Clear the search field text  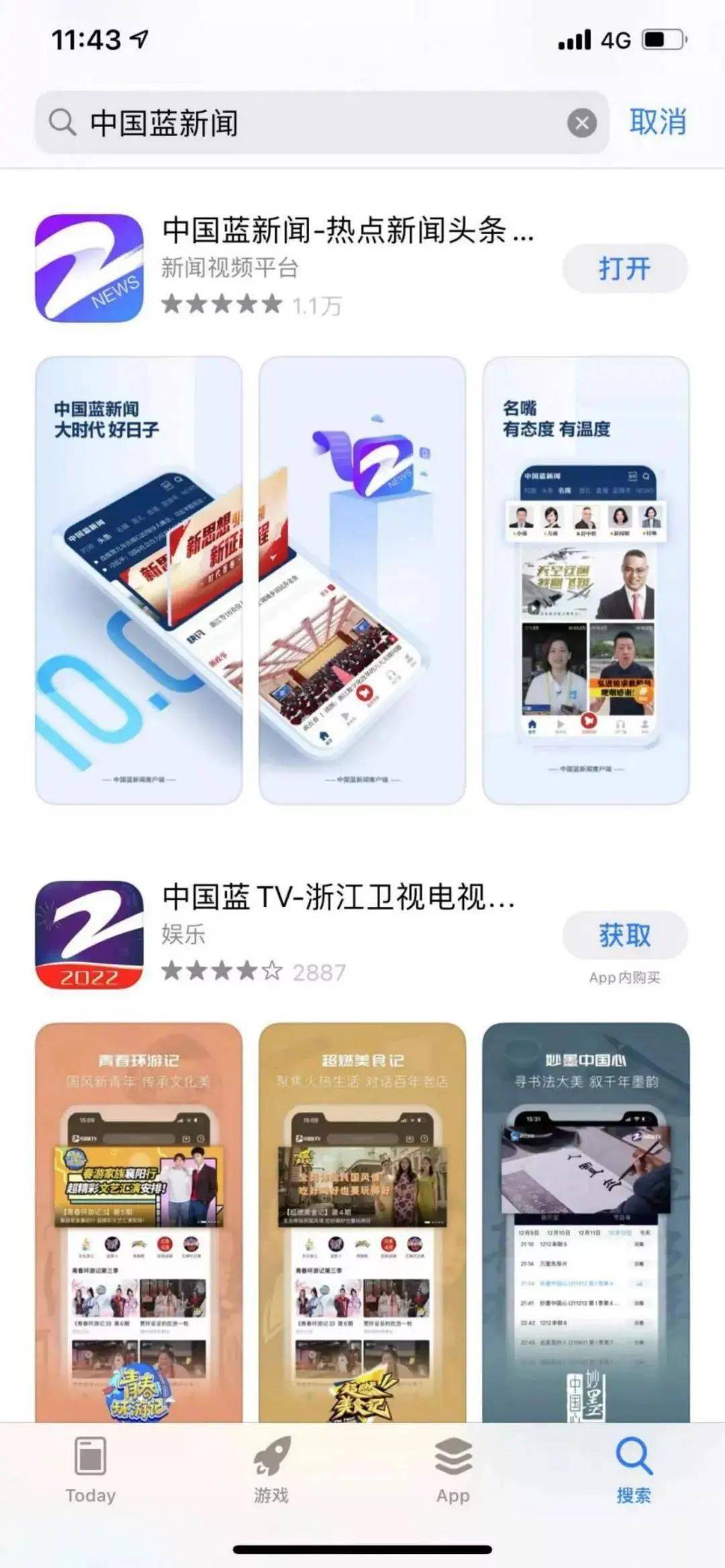581,123
